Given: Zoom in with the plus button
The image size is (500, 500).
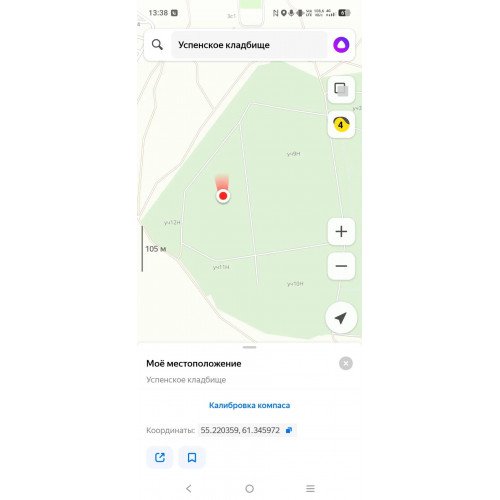Looking at the screenshot, I should click(x=341, y=231).
